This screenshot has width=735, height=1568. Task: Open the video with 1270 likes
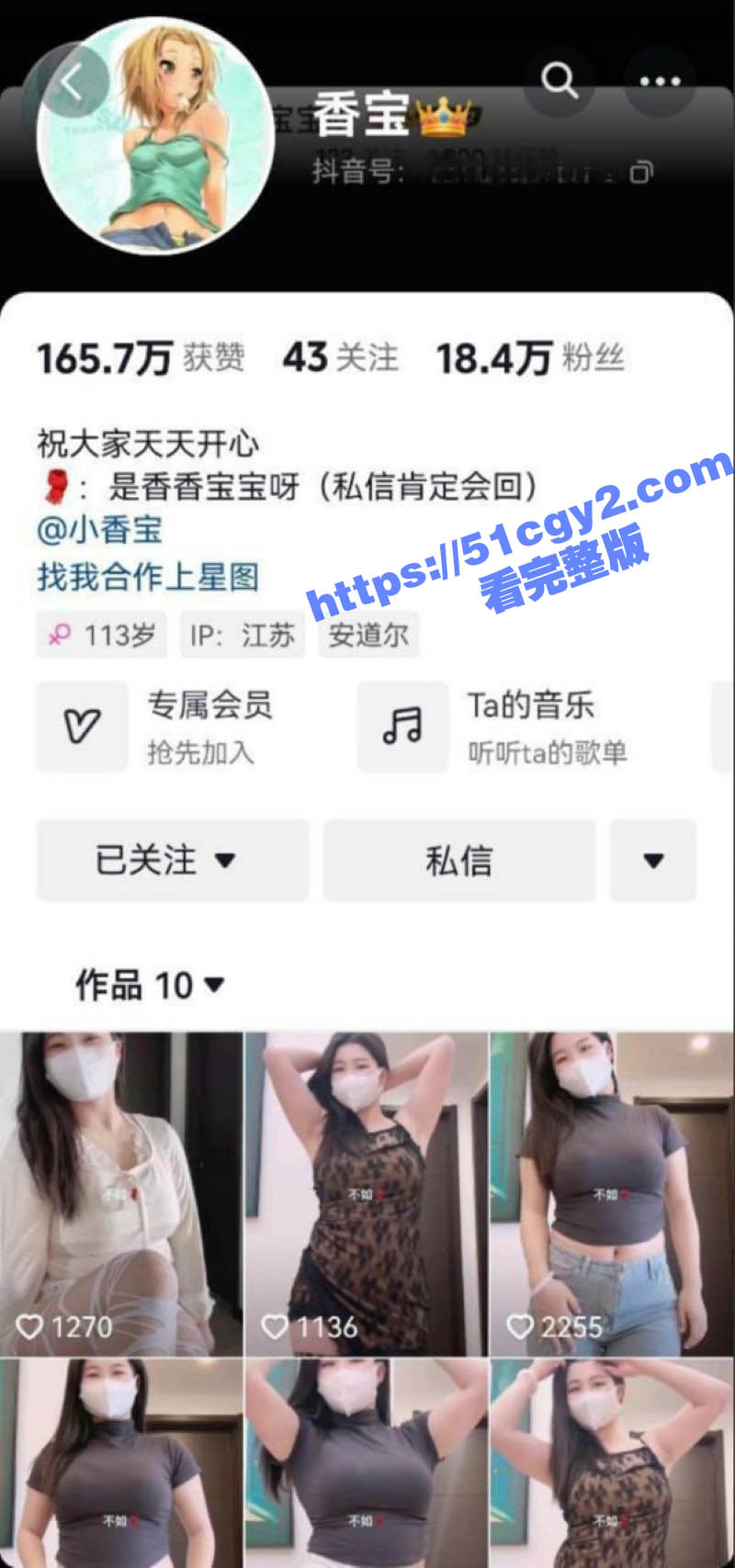point(121,1193)
